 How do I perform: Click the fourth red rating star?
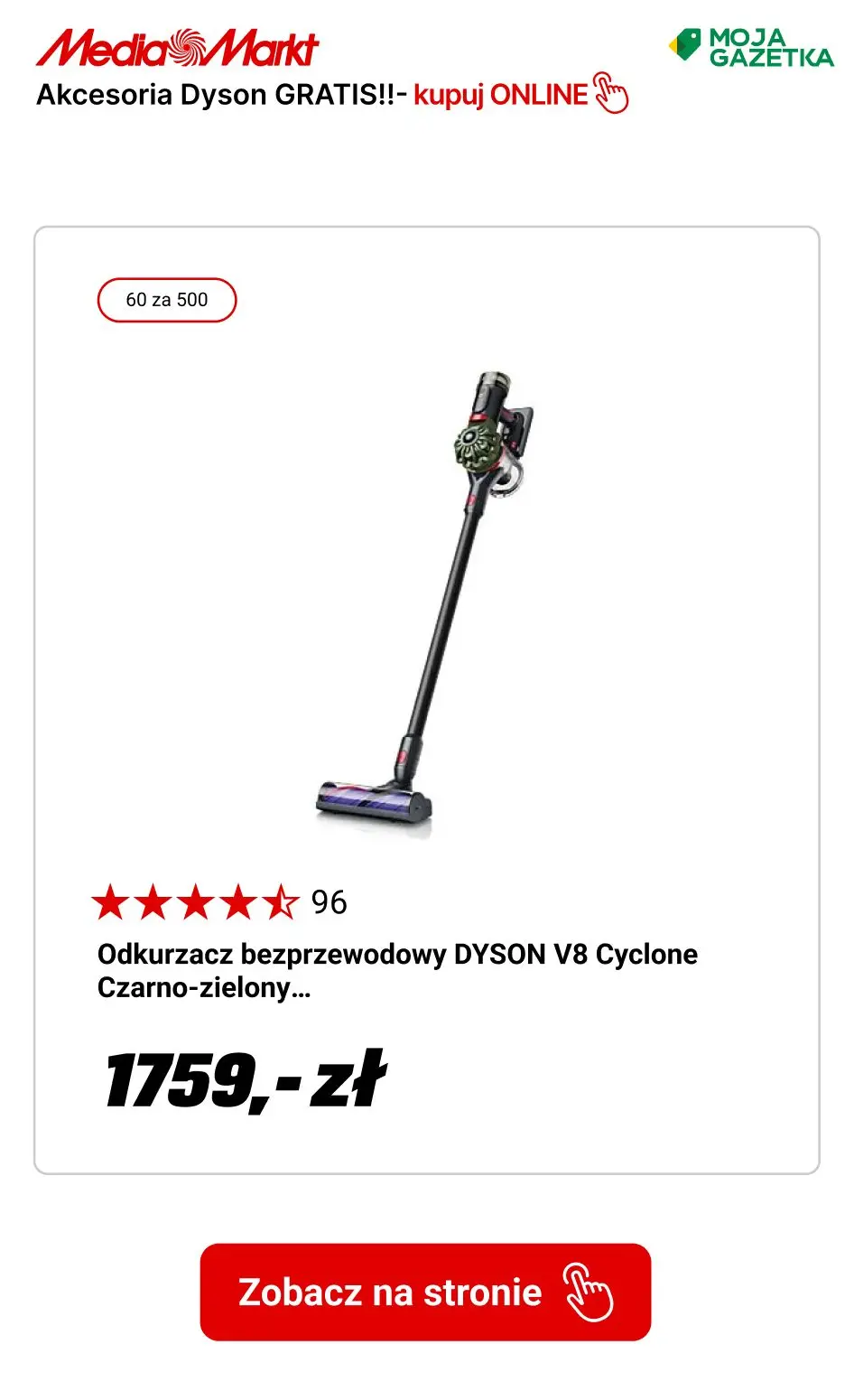click(x=238, y=901)
